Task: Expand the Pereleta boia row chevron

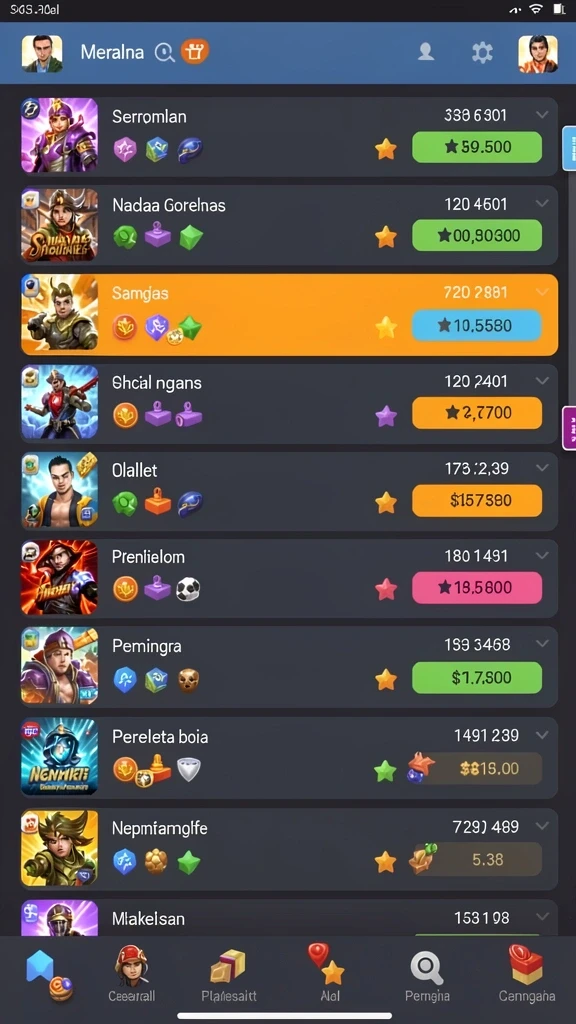Action: click(x=542, y=735)
